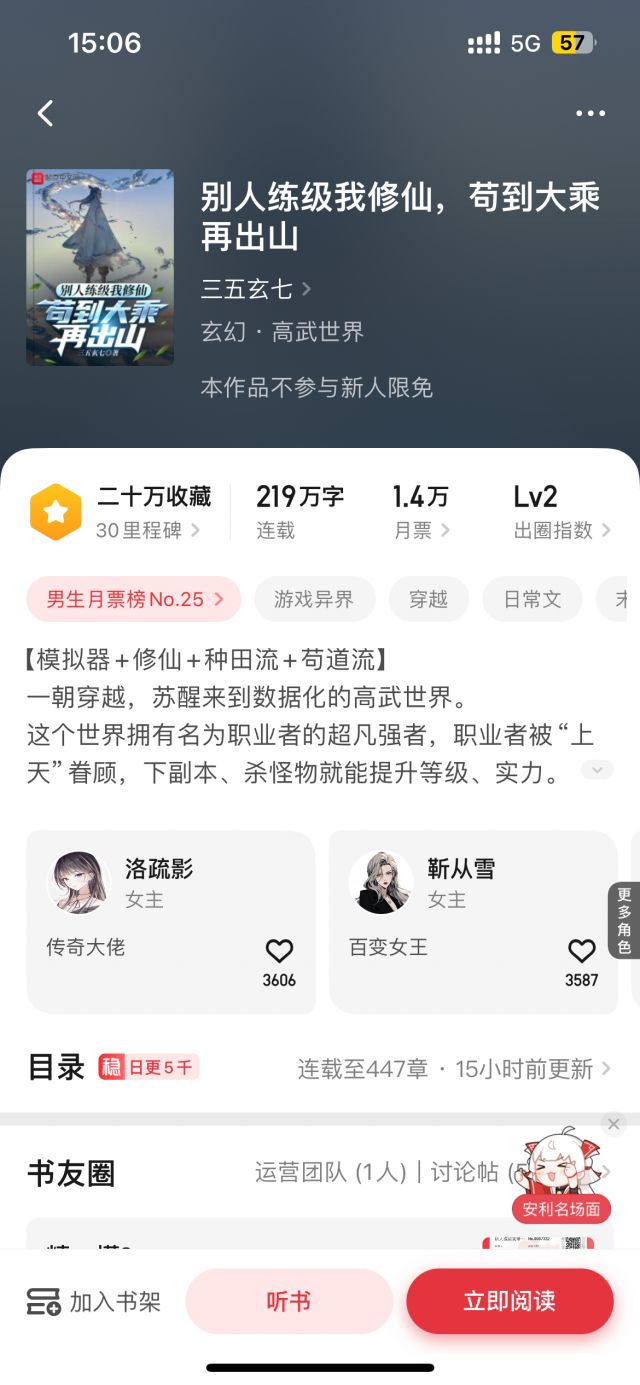Select the 游戏异界 tag chip

(315, 599)
